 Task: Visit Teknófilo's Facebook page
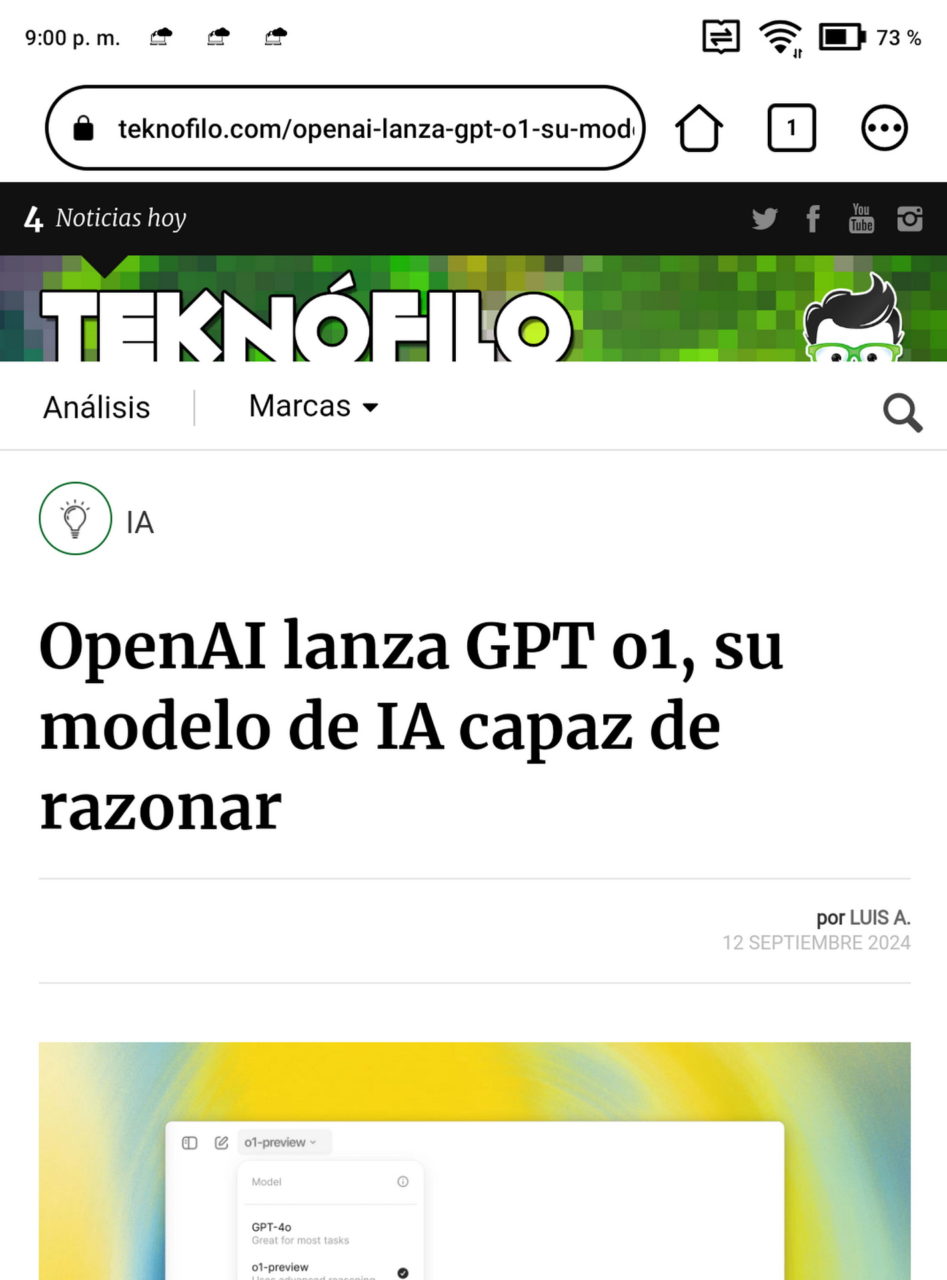[x=813, y=219]
